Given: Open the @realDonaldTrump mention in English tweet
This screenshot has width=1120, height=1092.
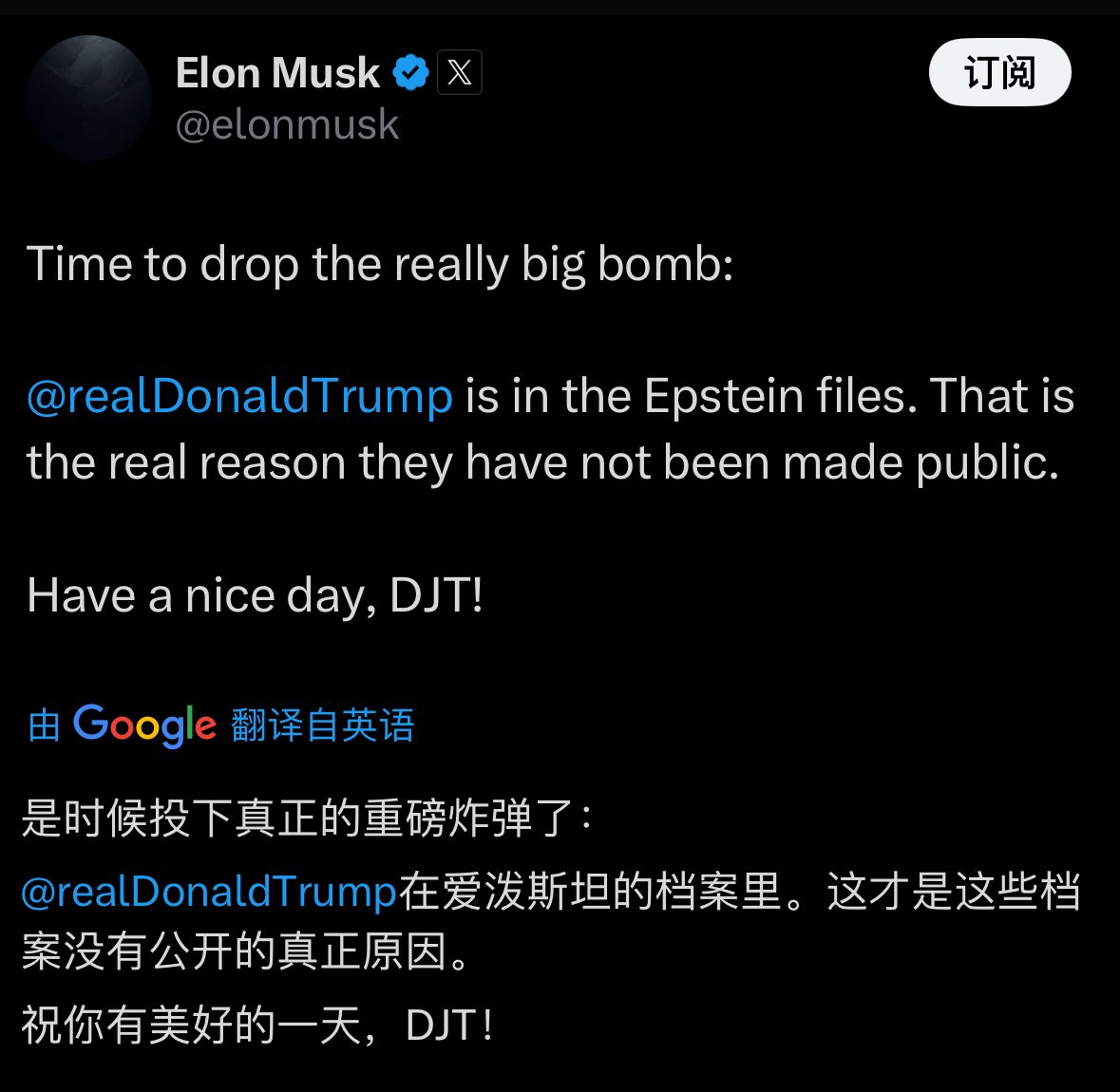Looking at the screenshot, I should tap(239, 396).
